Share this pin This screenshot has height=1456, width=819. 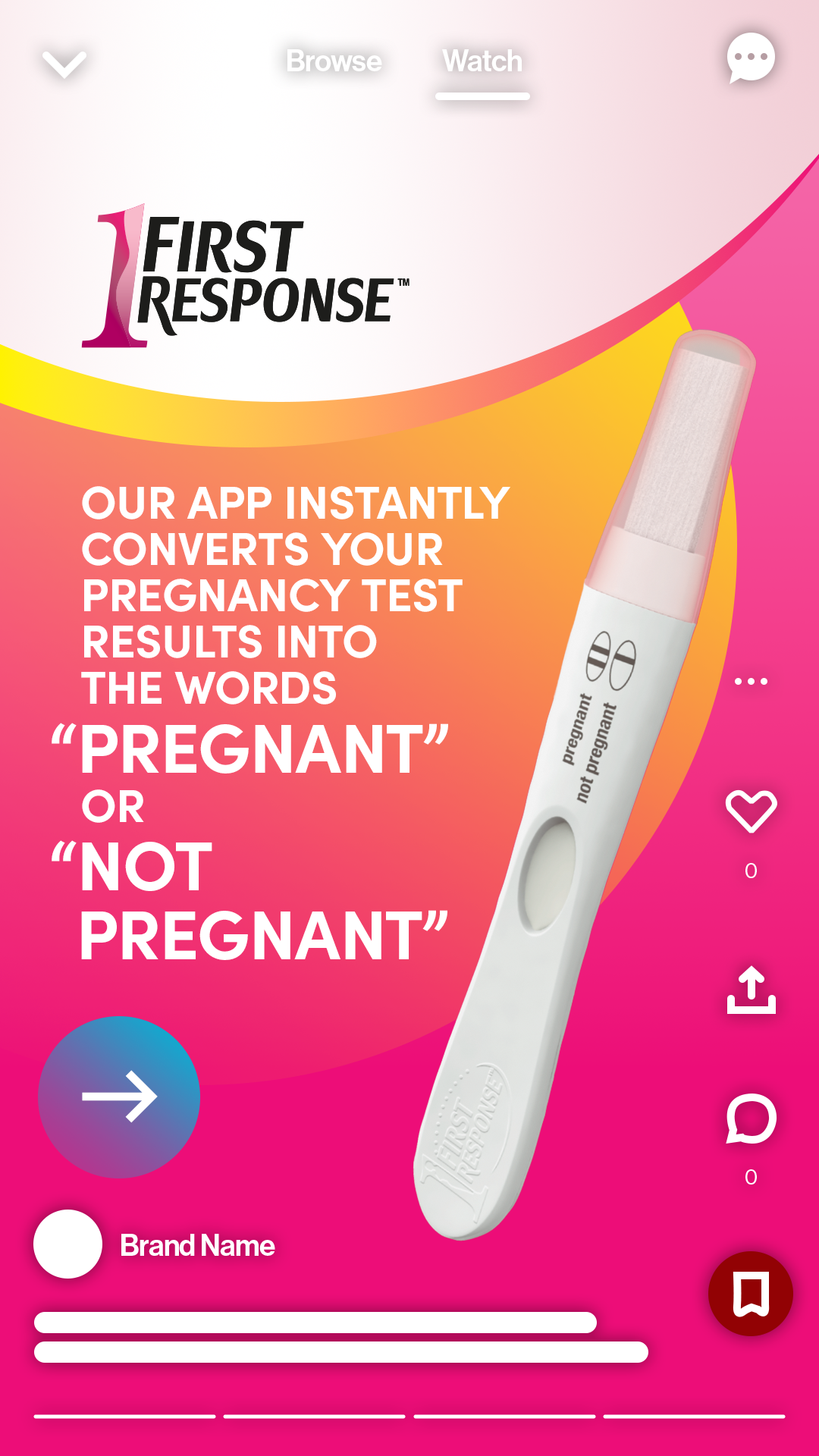751,990
